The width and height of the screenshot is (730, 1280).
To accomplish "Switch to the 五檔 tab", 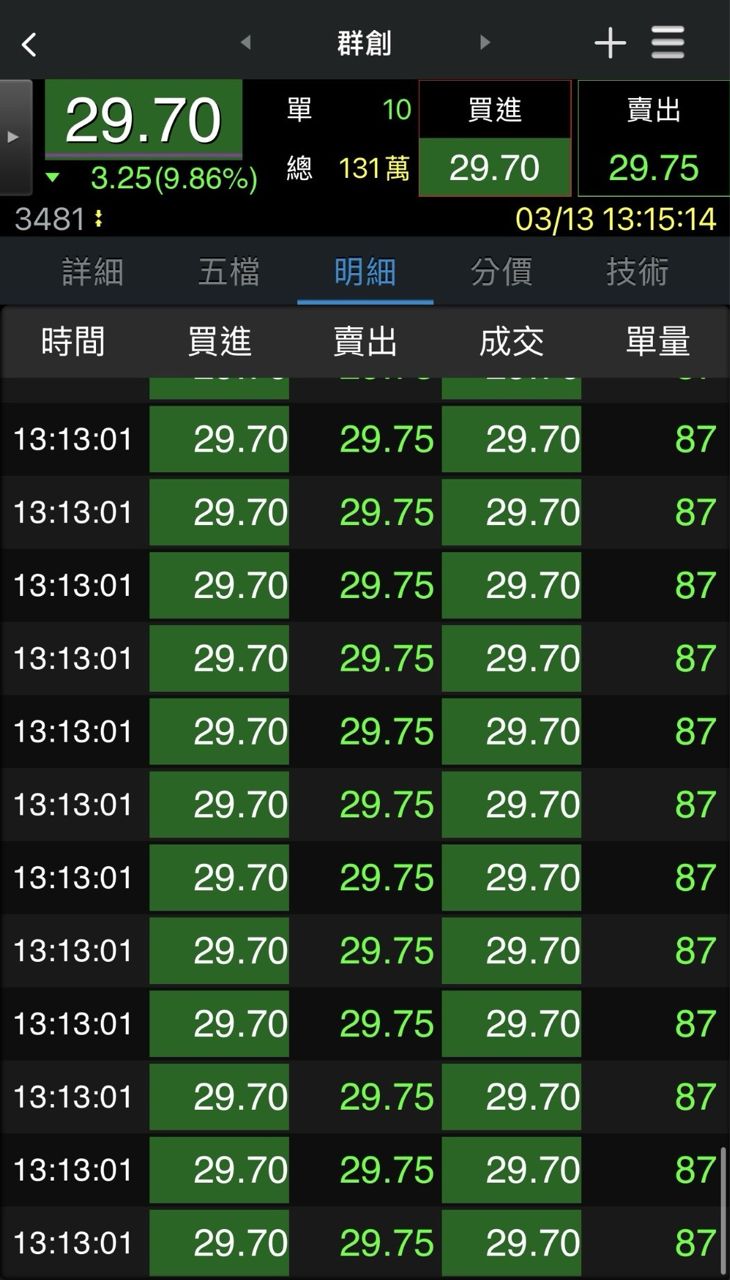I will click(228, 272).
